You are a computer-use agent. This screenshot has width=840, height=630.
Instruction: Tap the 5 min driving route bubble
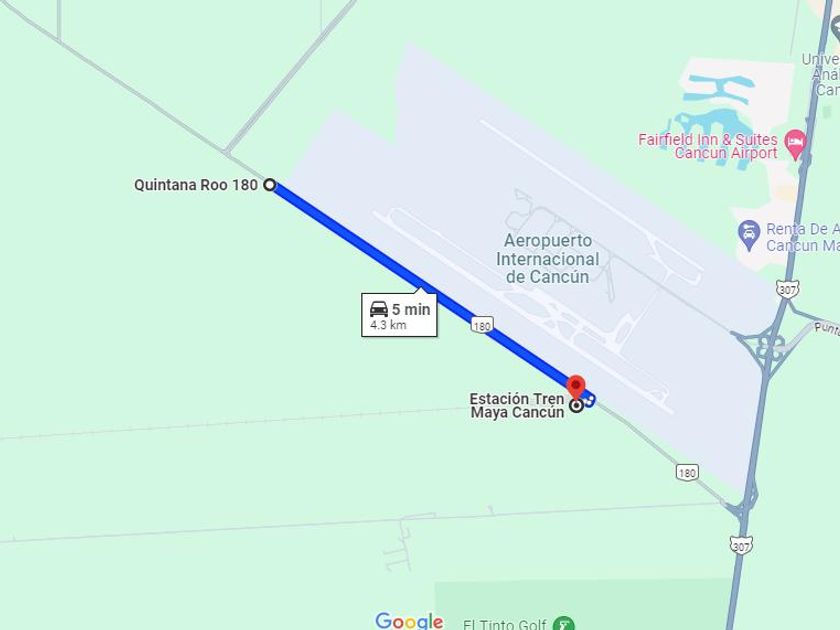point(398,315)
